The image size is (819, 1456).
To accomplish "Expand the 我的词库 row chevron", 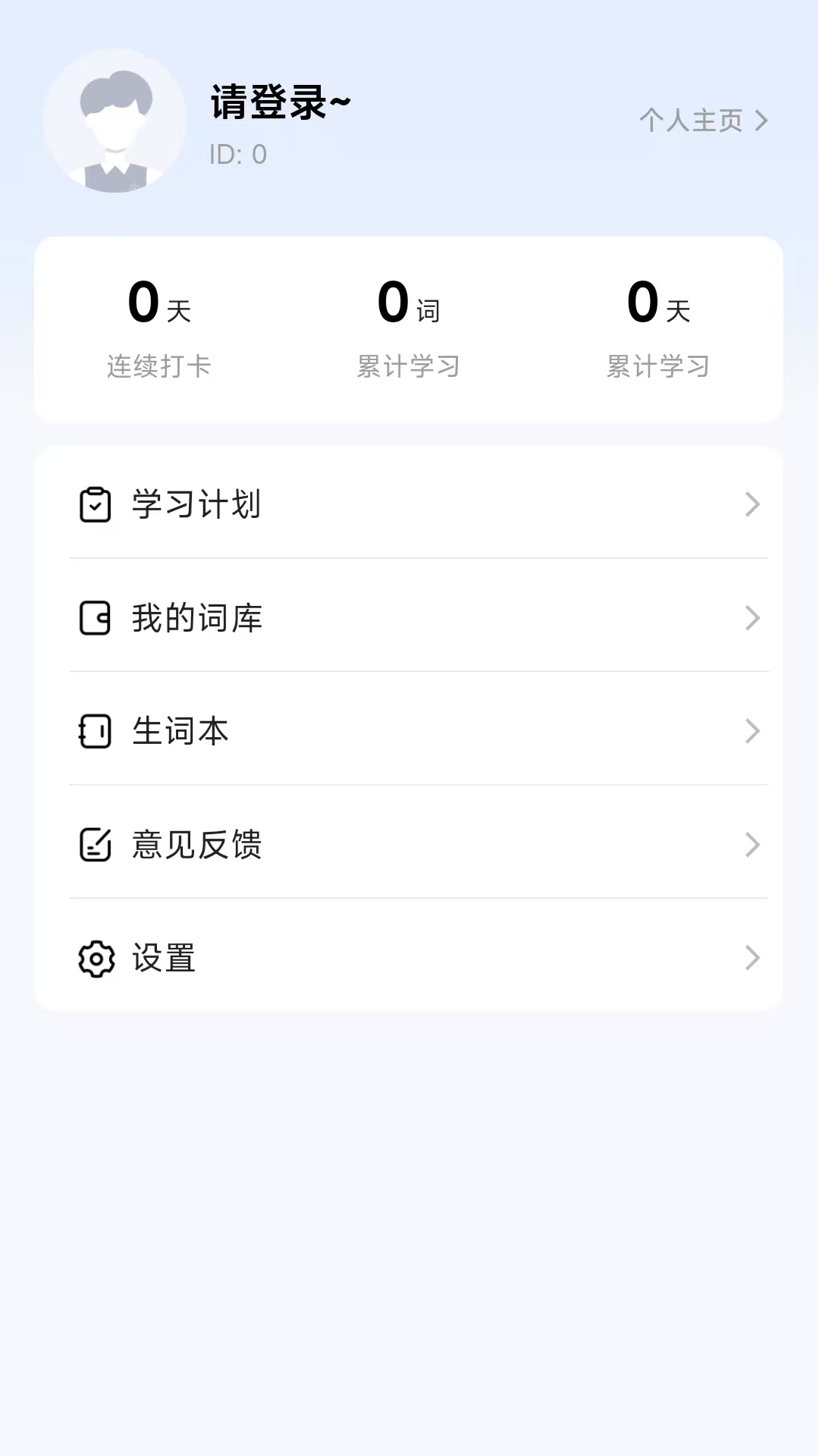I will click(752, 617).
